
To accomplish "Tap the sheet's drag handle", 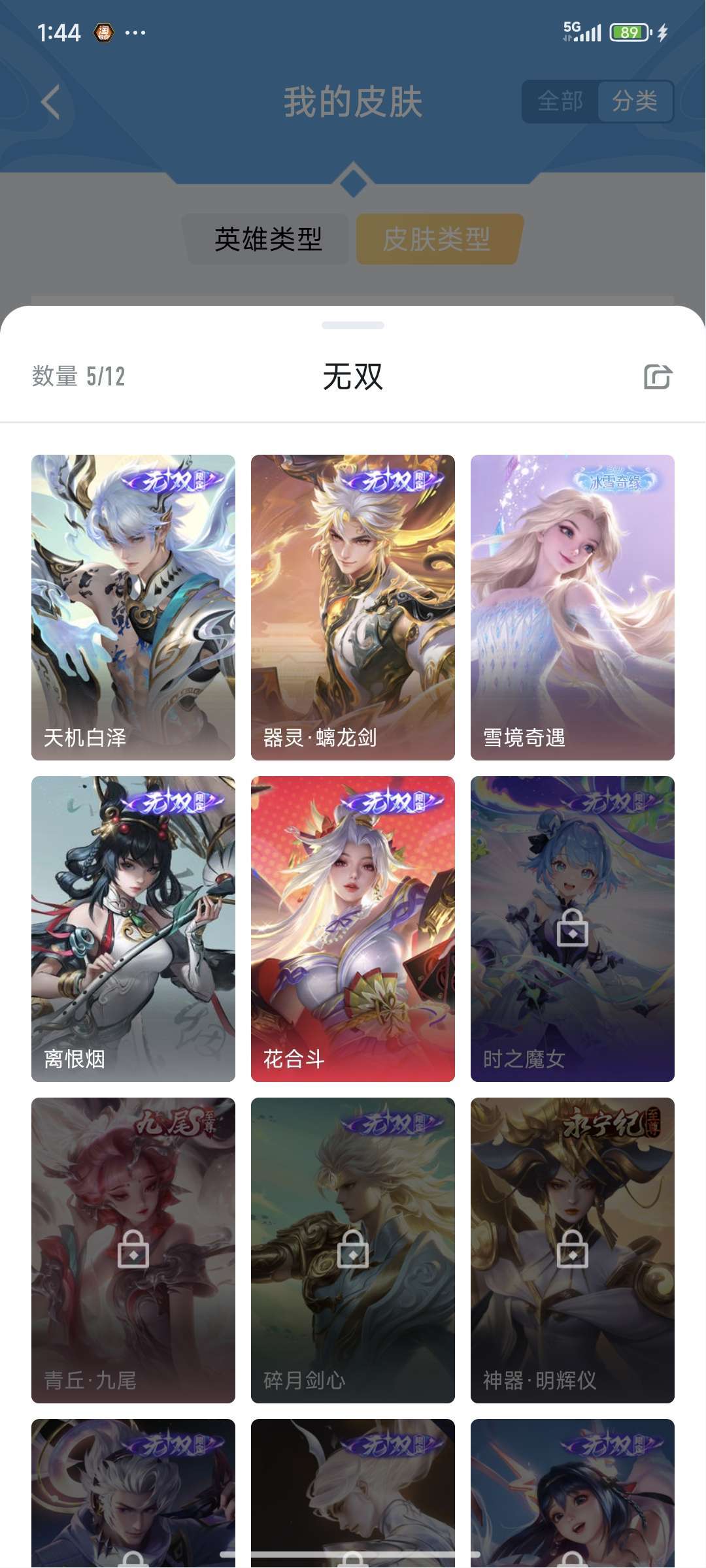I will [353, 325].
